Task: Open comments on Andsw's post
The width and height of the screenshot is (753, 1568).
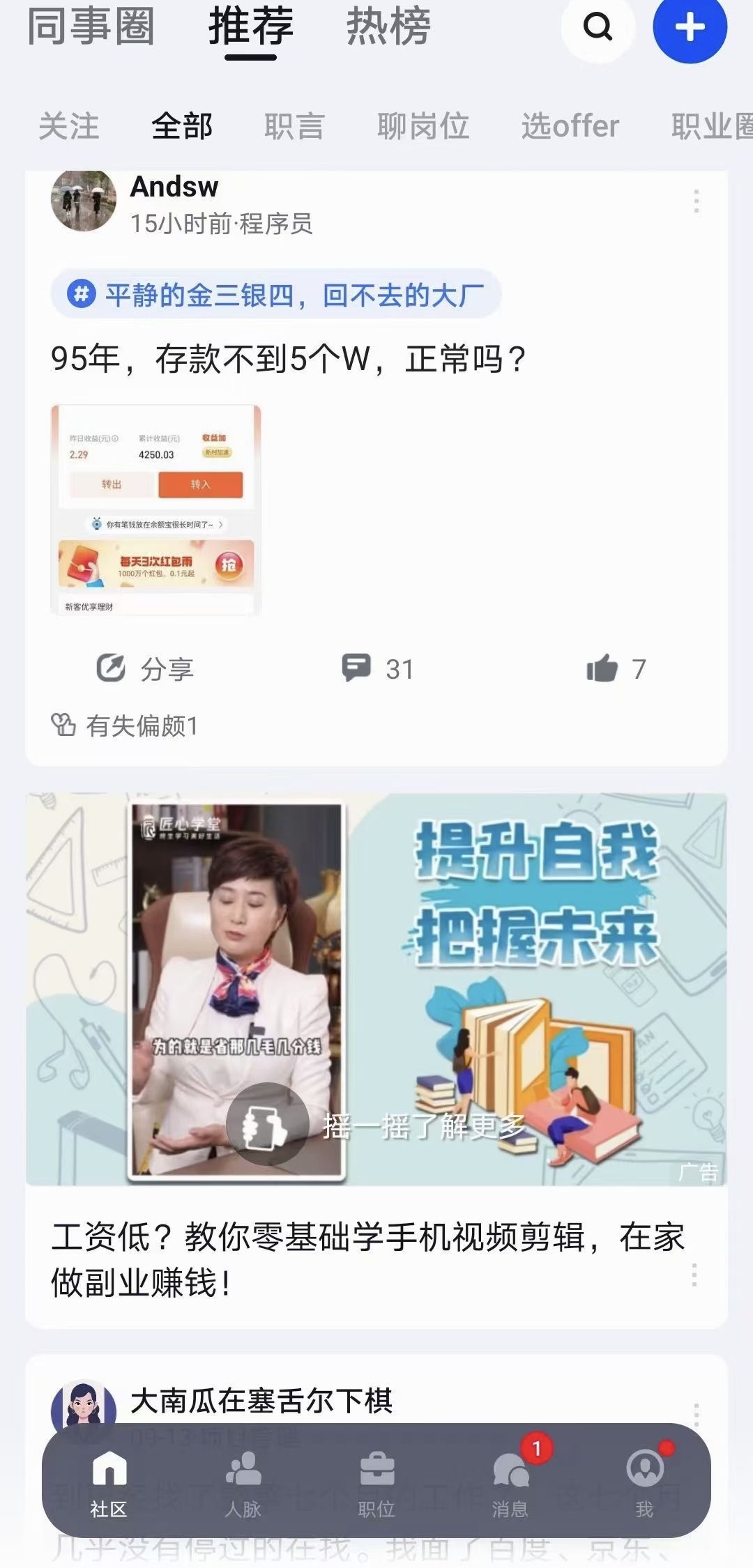Action: (377, 668)
